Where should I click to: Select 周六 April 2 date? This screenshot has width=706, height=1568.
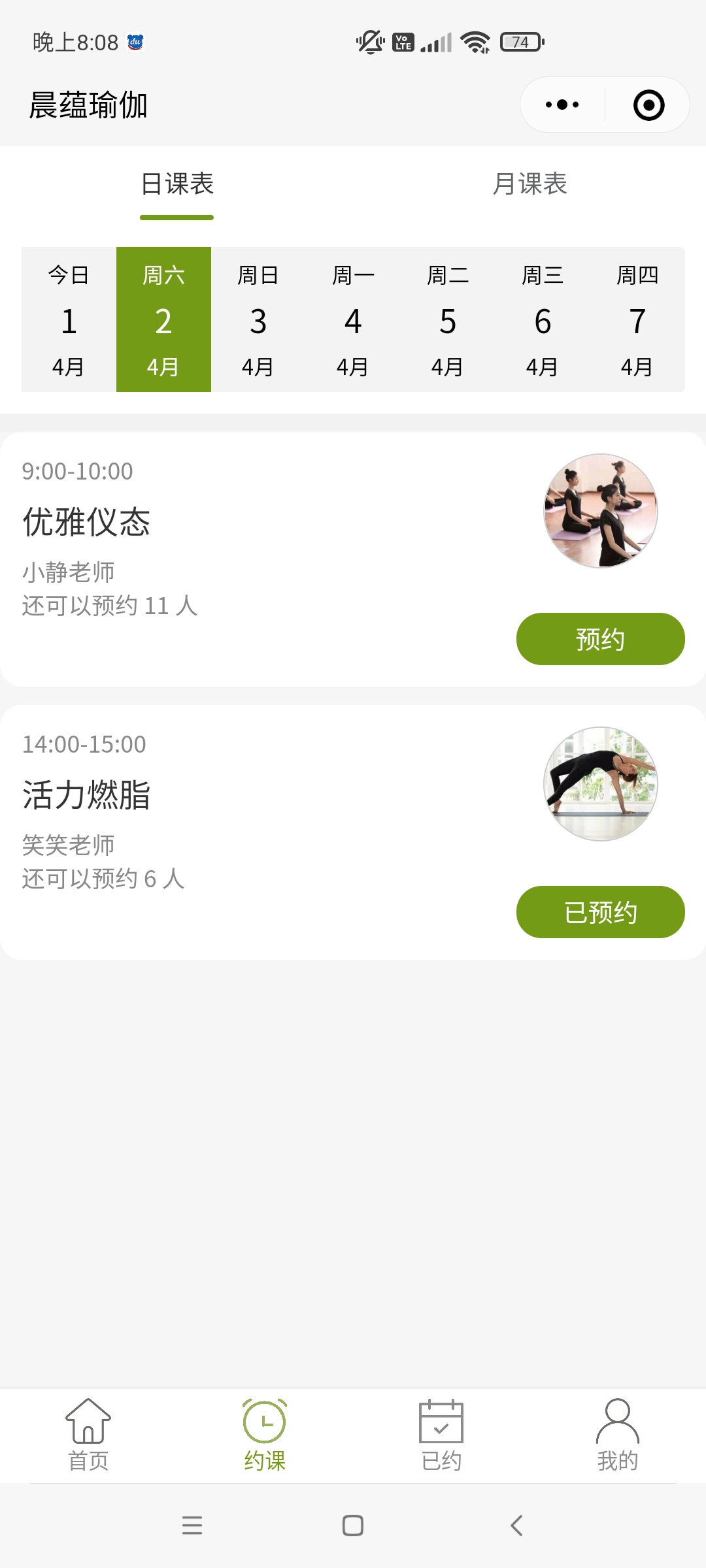pyautogui.click(x=163, y=319)
